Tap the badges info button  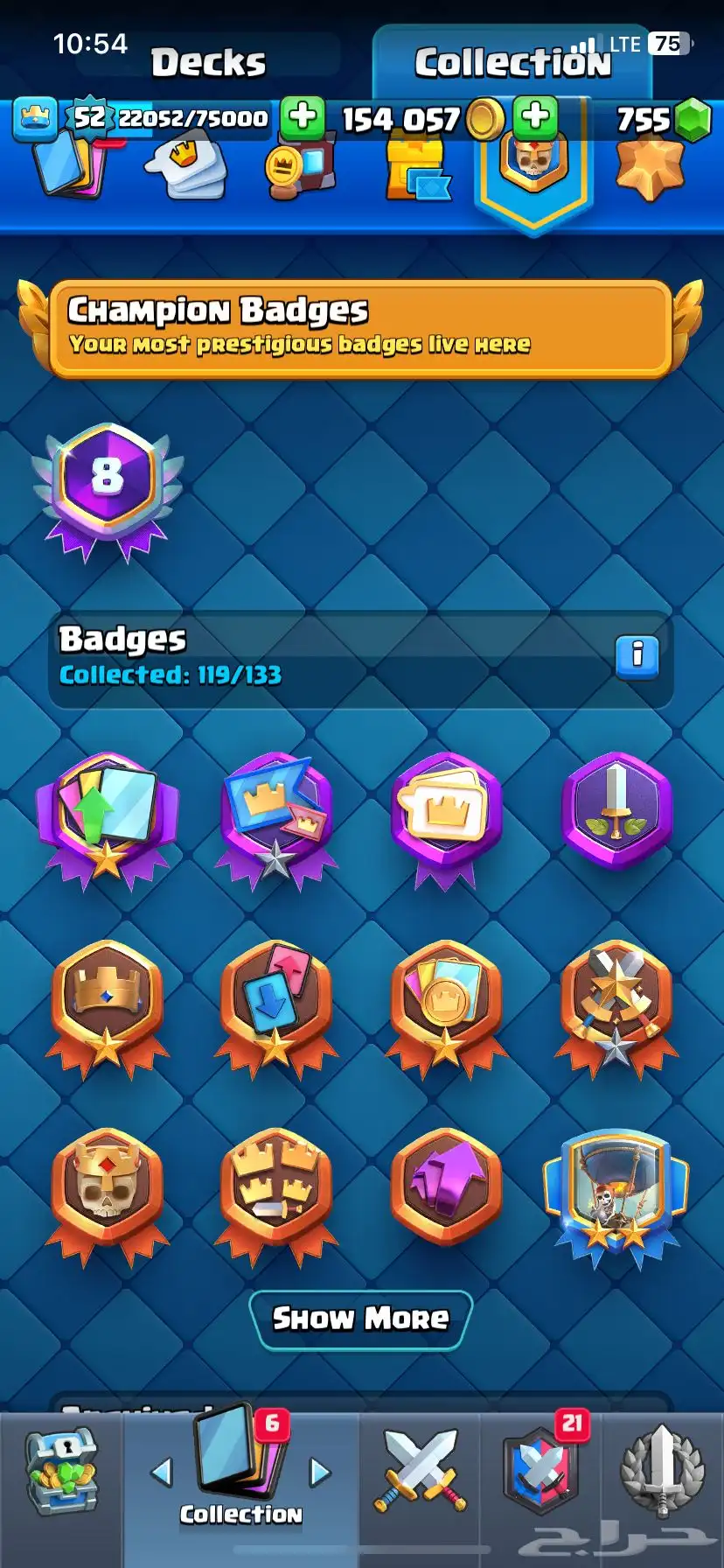637,656
